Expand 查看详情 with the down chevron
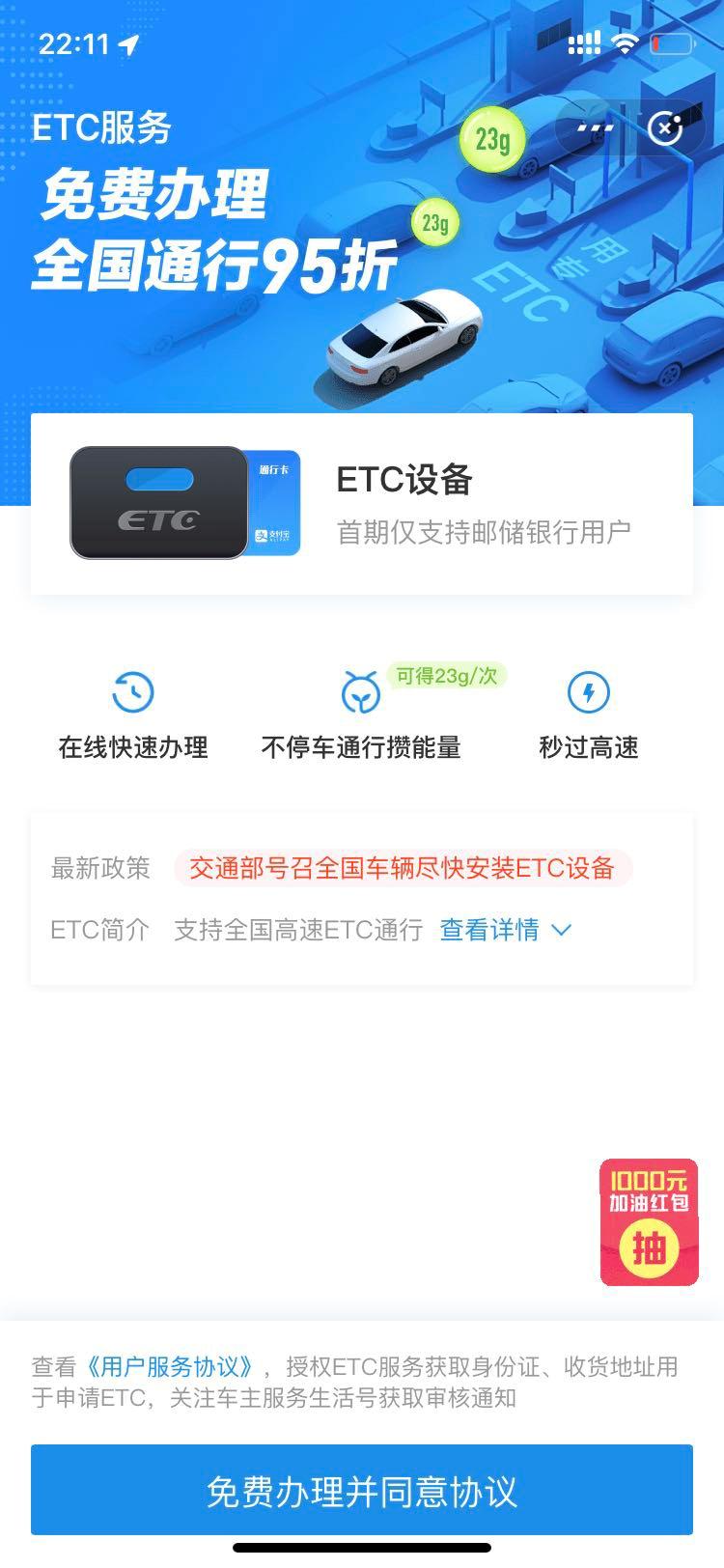 click(502, 930)
